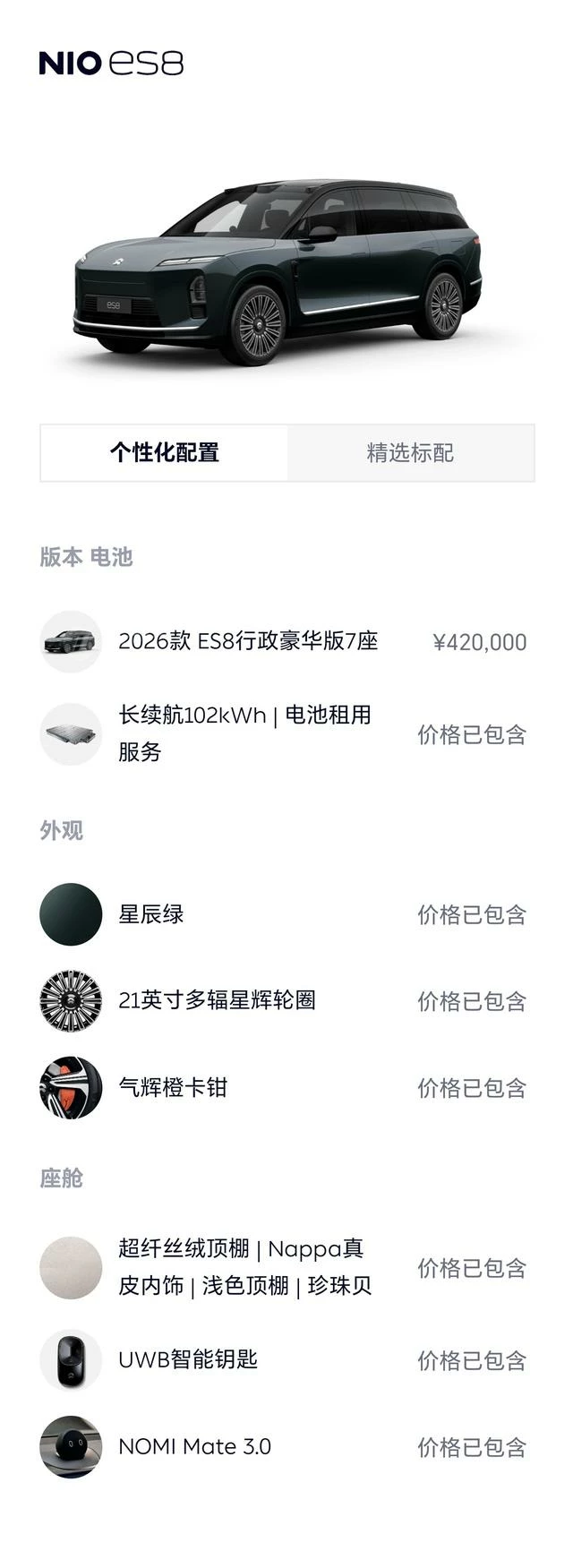Viewport: 573px width, 1568px height.
Task: Switch to the 精选标配 tab
Action: (x=410, y=453)
